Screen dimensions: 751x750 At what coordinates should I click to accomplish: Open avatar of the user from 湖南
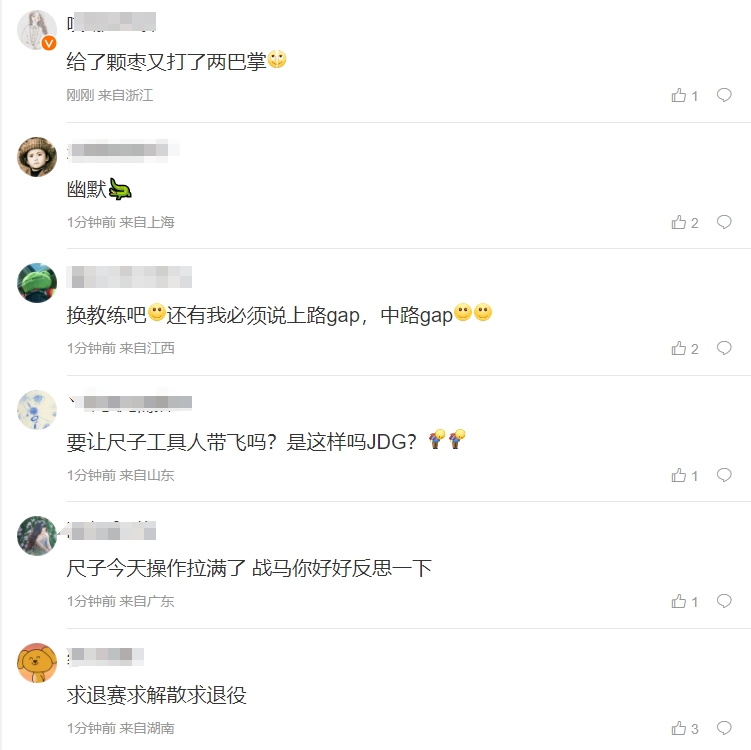click(x=37, y=663)
